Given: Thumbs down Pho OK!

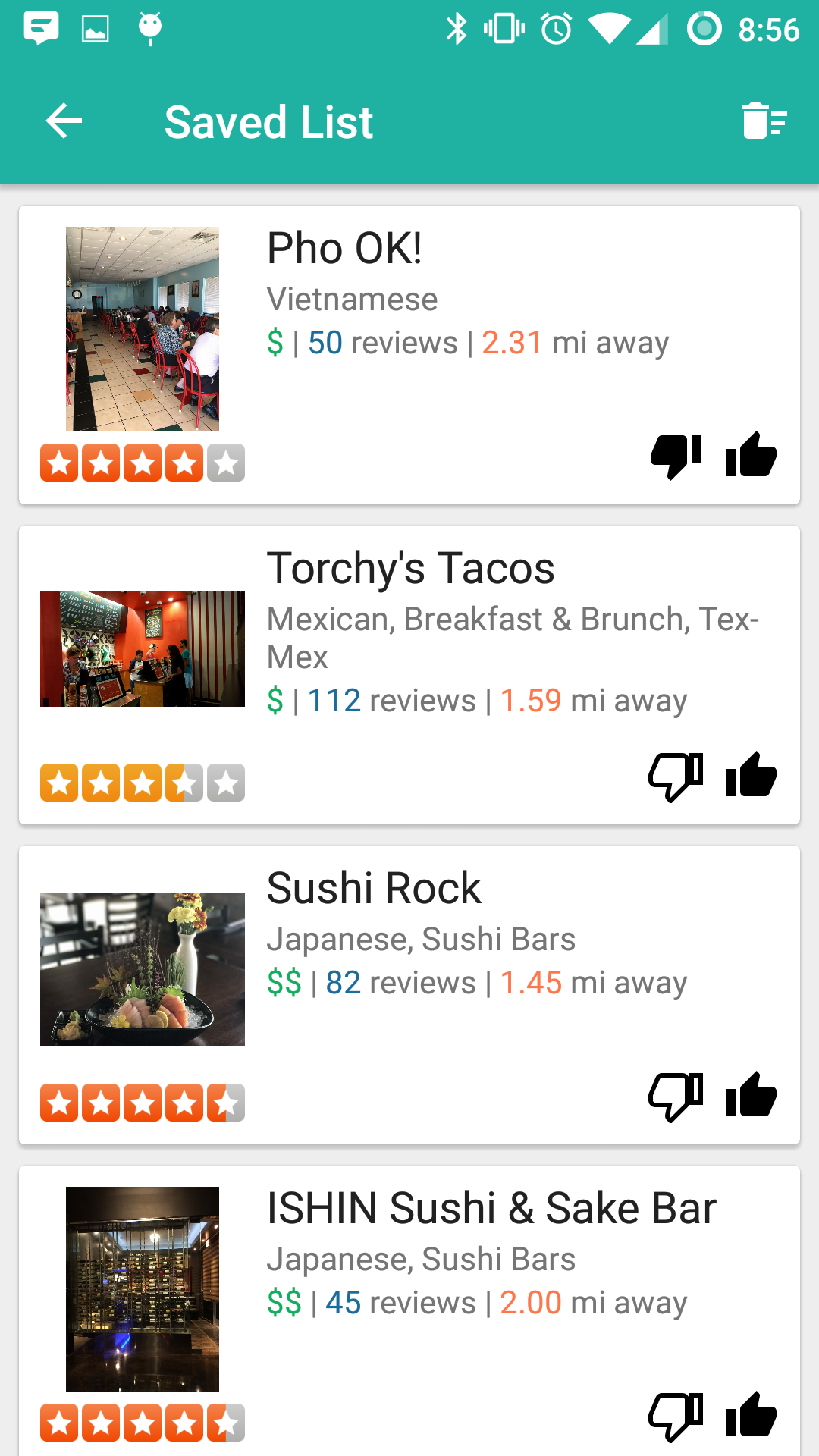Looking at the screenshot, I should [x=675, y=457].
